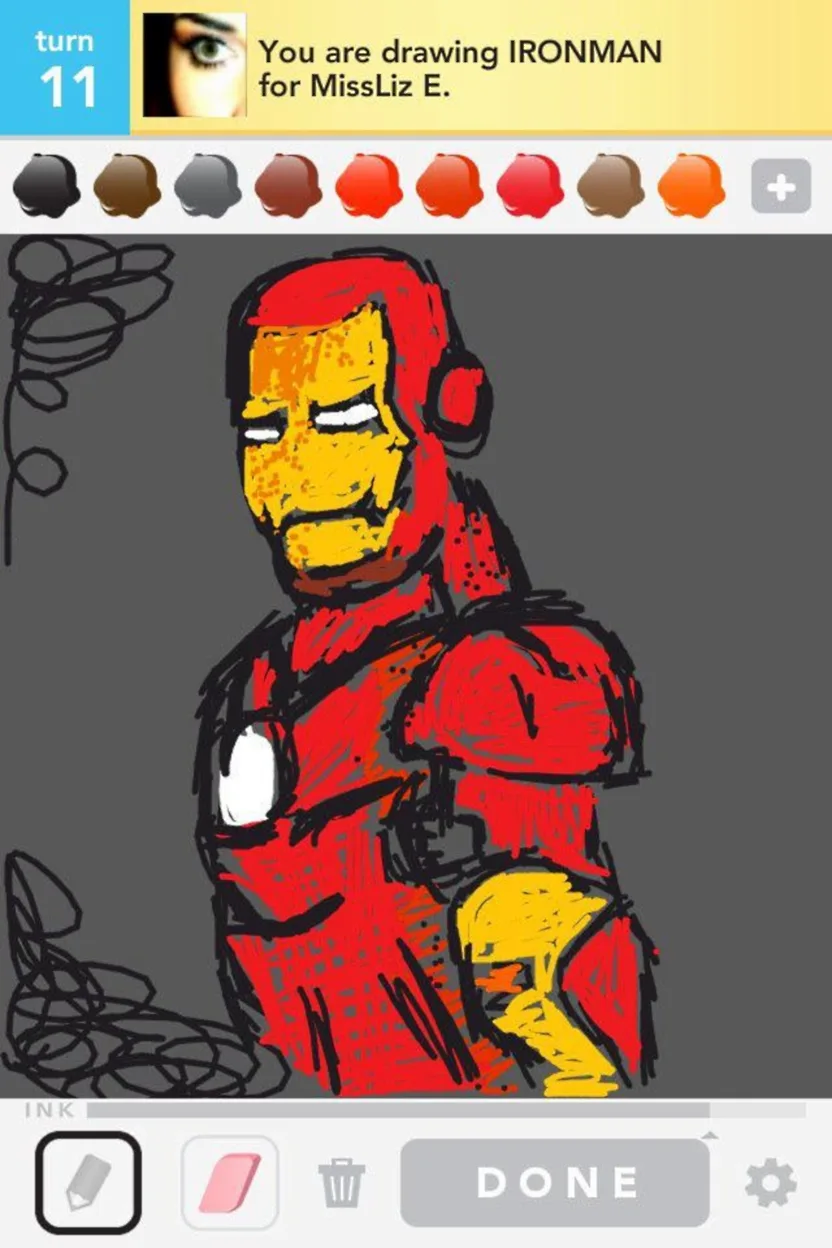This screenshot has width=832, height=1248.
Task: Add more colors with the plus button
Action: [780, 186]
